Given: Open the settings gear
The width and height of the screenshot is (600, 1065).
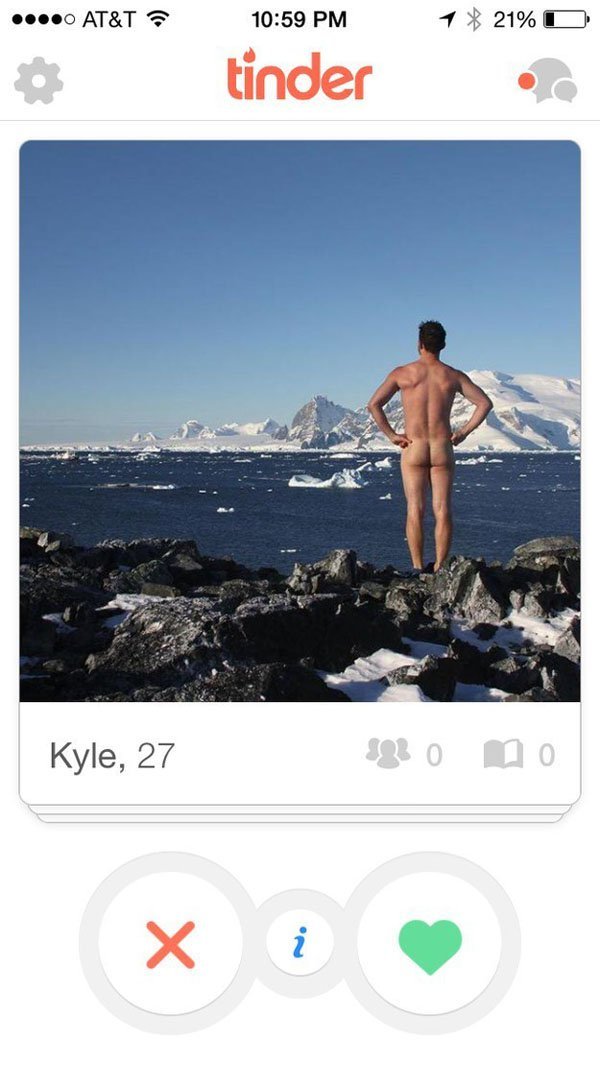Looking at the screenshot, I should click(x=38, y=81).
